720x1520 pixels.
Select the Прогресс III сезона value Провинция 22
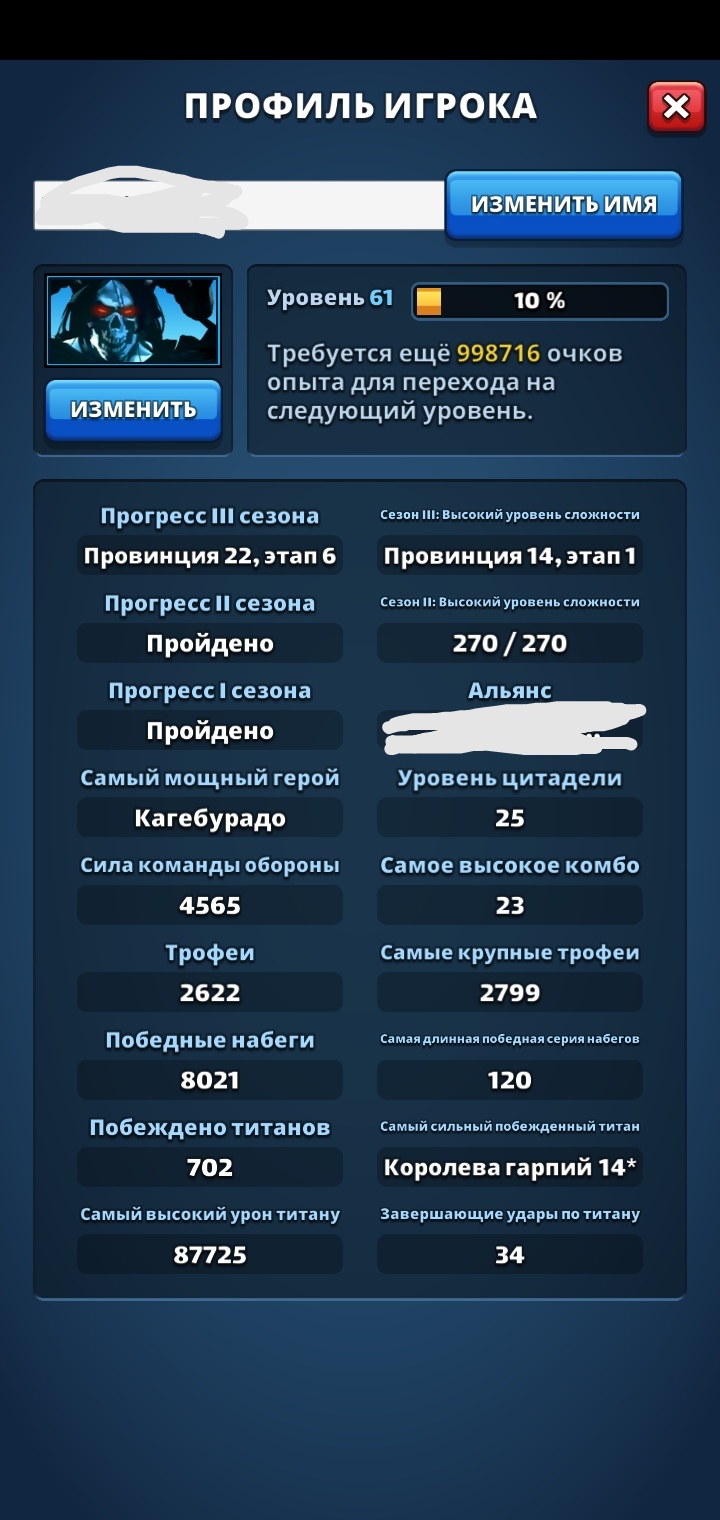click(209, 555)
